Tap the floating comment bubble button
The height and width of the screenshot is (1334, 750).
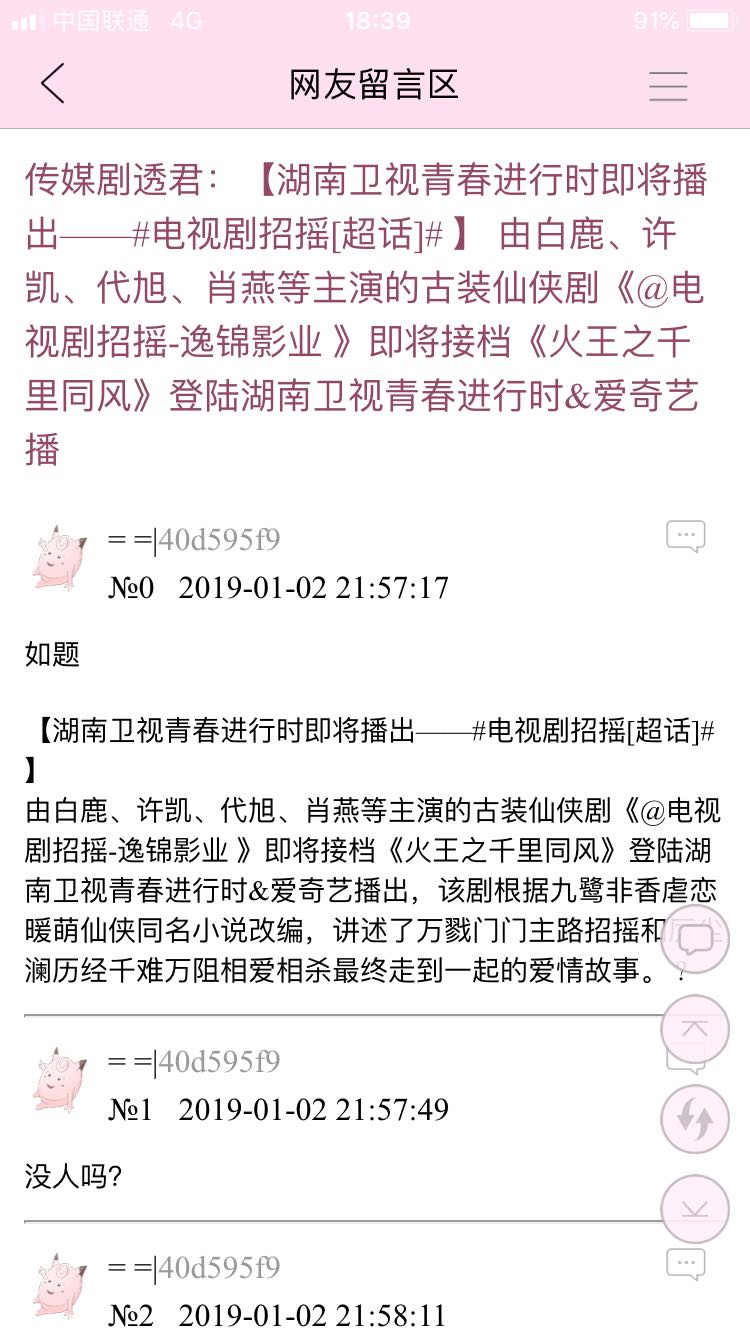[695, 939]
